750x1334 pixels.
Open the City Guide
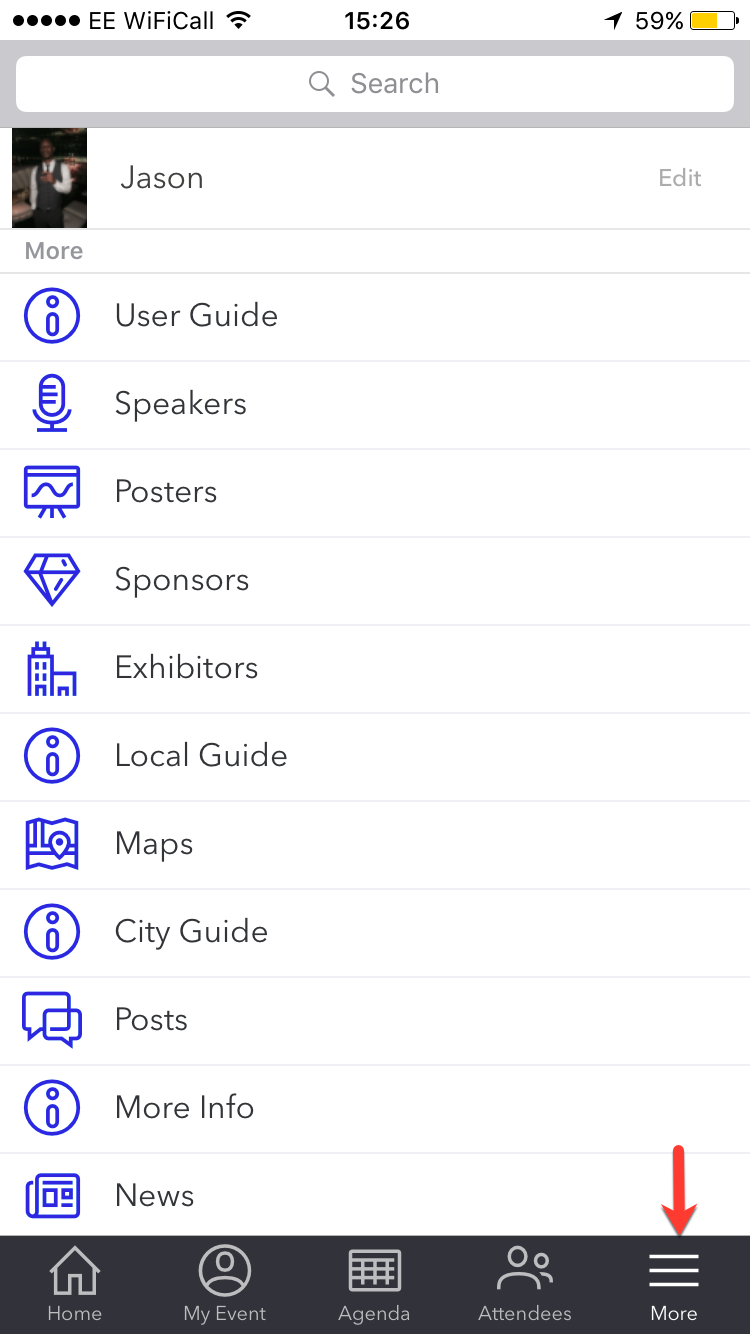point(375,933)
